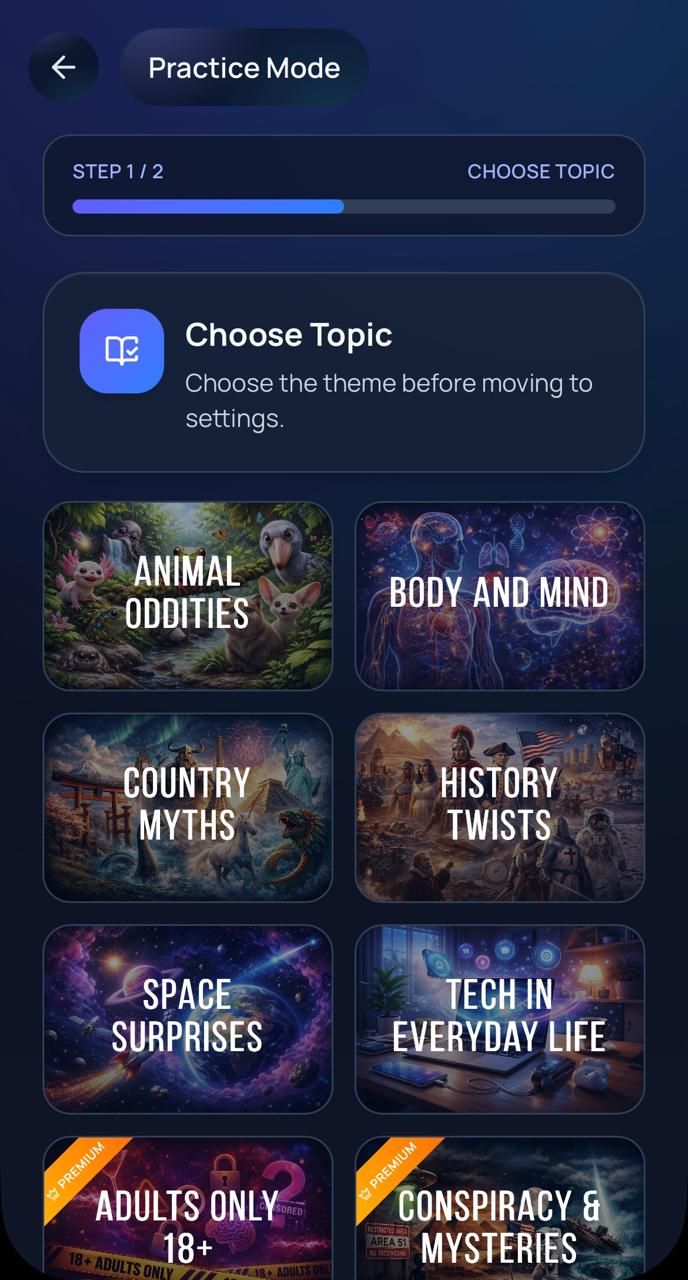
Task: Open the premium Adults Only 18+ topic
Action: [188, 1210]
